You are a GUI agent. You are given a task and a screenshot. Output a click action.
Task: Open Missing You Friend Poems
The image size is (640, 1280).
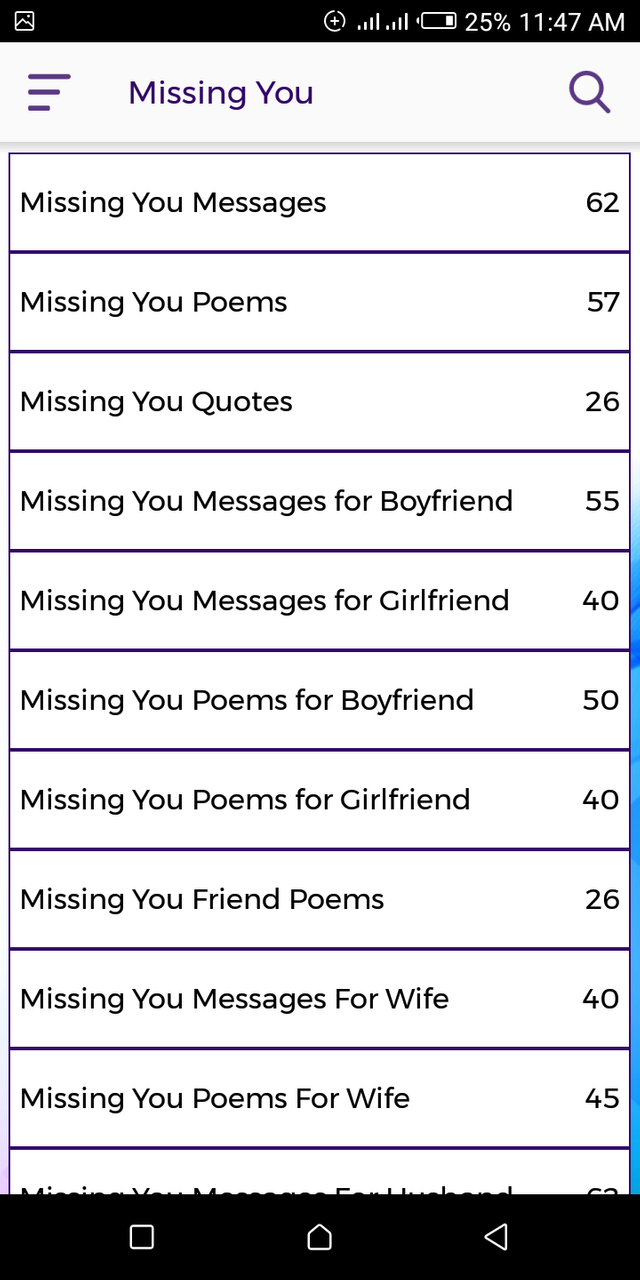pyautogui.click(x=320, y=899)
